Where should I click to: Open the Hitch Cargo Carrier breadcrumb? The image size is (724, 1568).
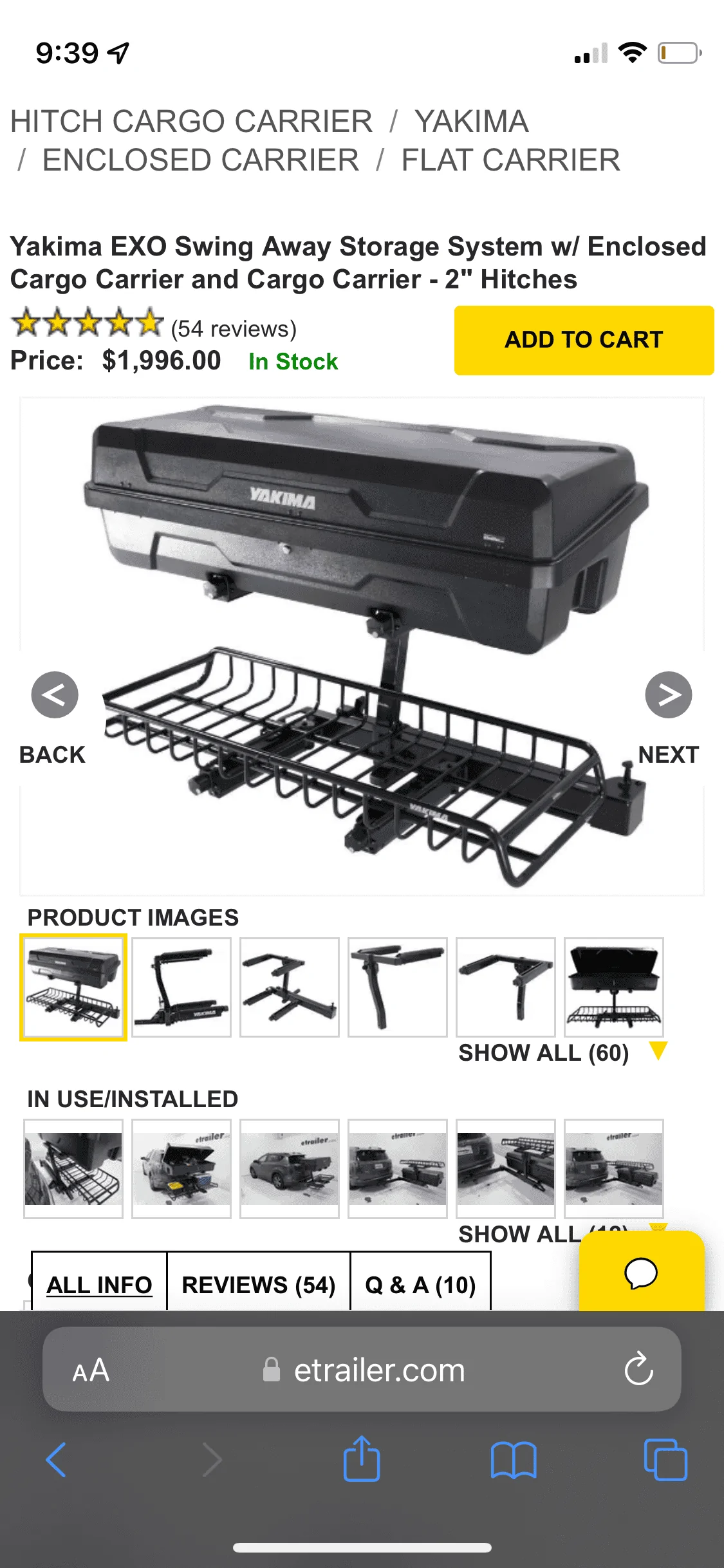click(191, 122)
